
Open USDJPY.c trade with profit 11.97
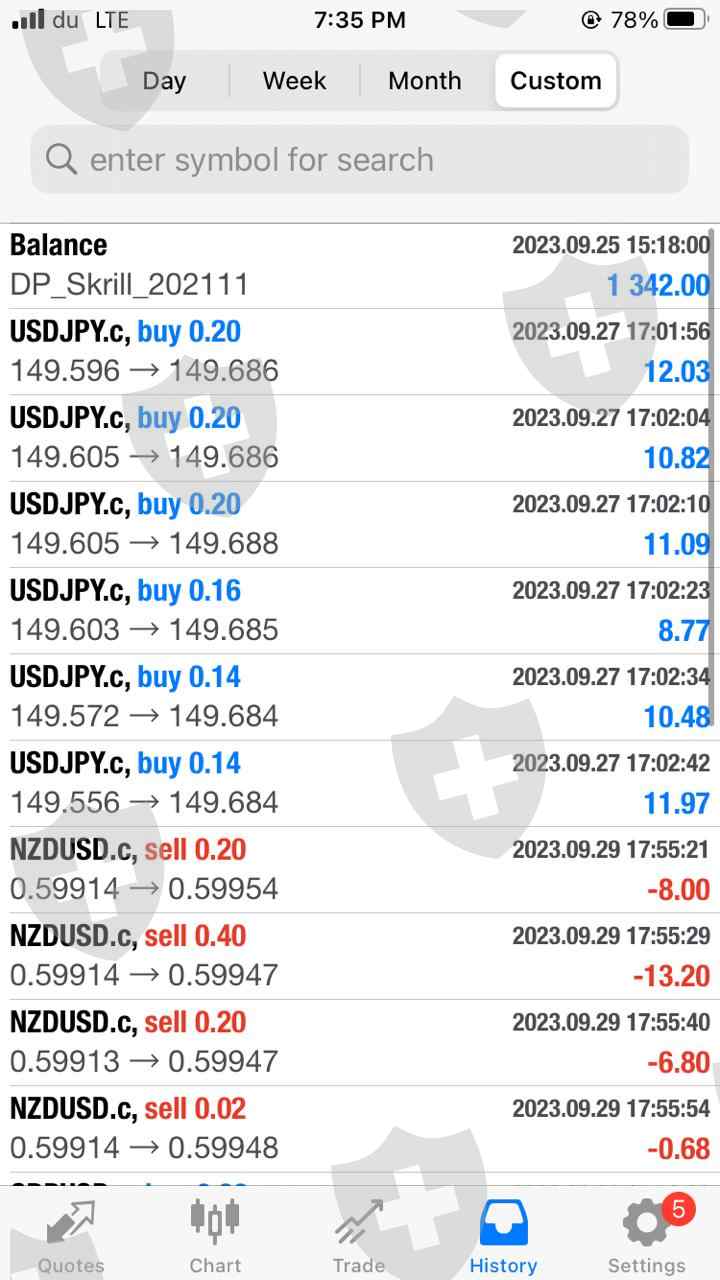click(x=360, y=783)
